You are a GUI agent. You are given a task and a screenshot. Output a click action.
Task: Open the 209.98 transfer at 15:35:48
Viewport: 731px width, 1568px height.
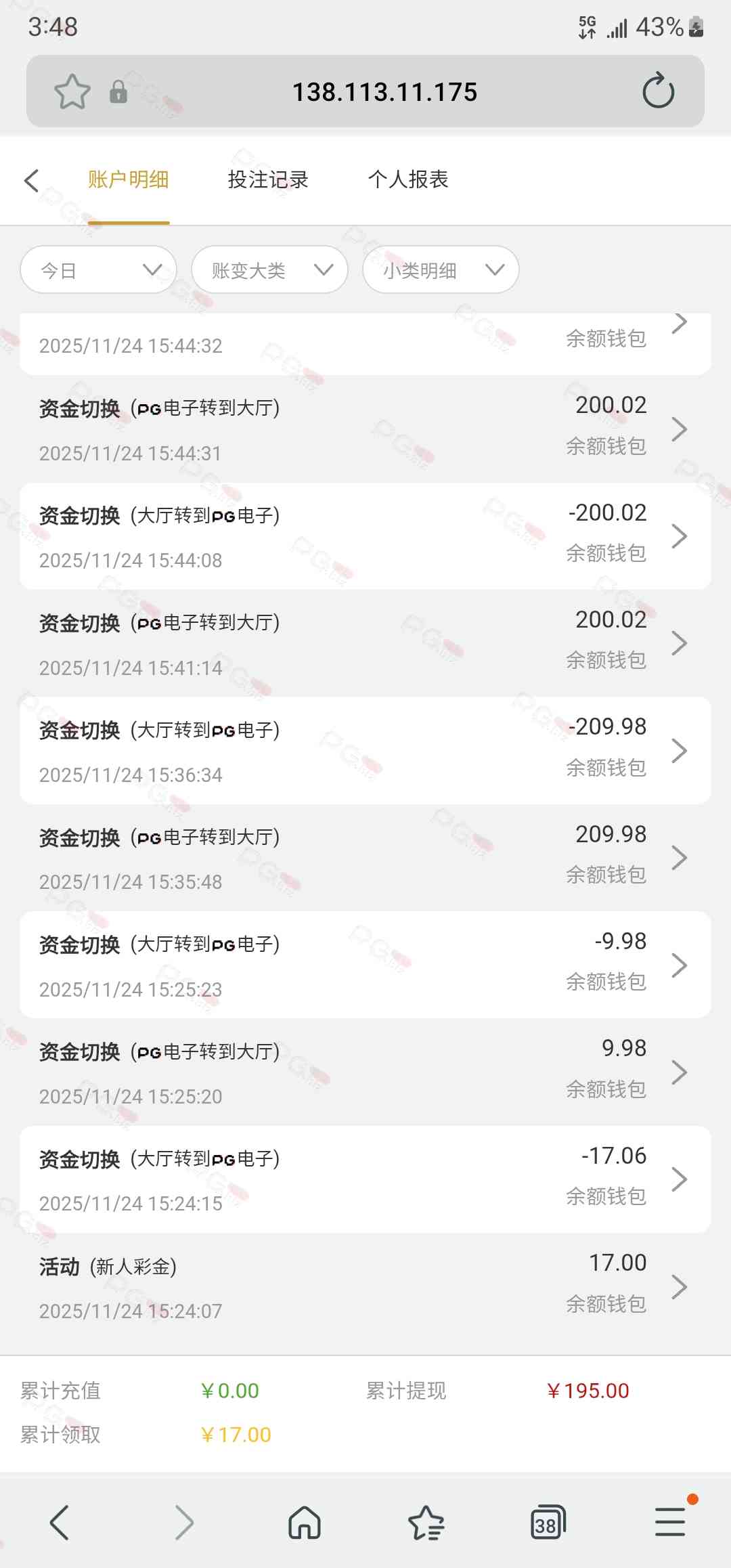click(x=365, y=858)
